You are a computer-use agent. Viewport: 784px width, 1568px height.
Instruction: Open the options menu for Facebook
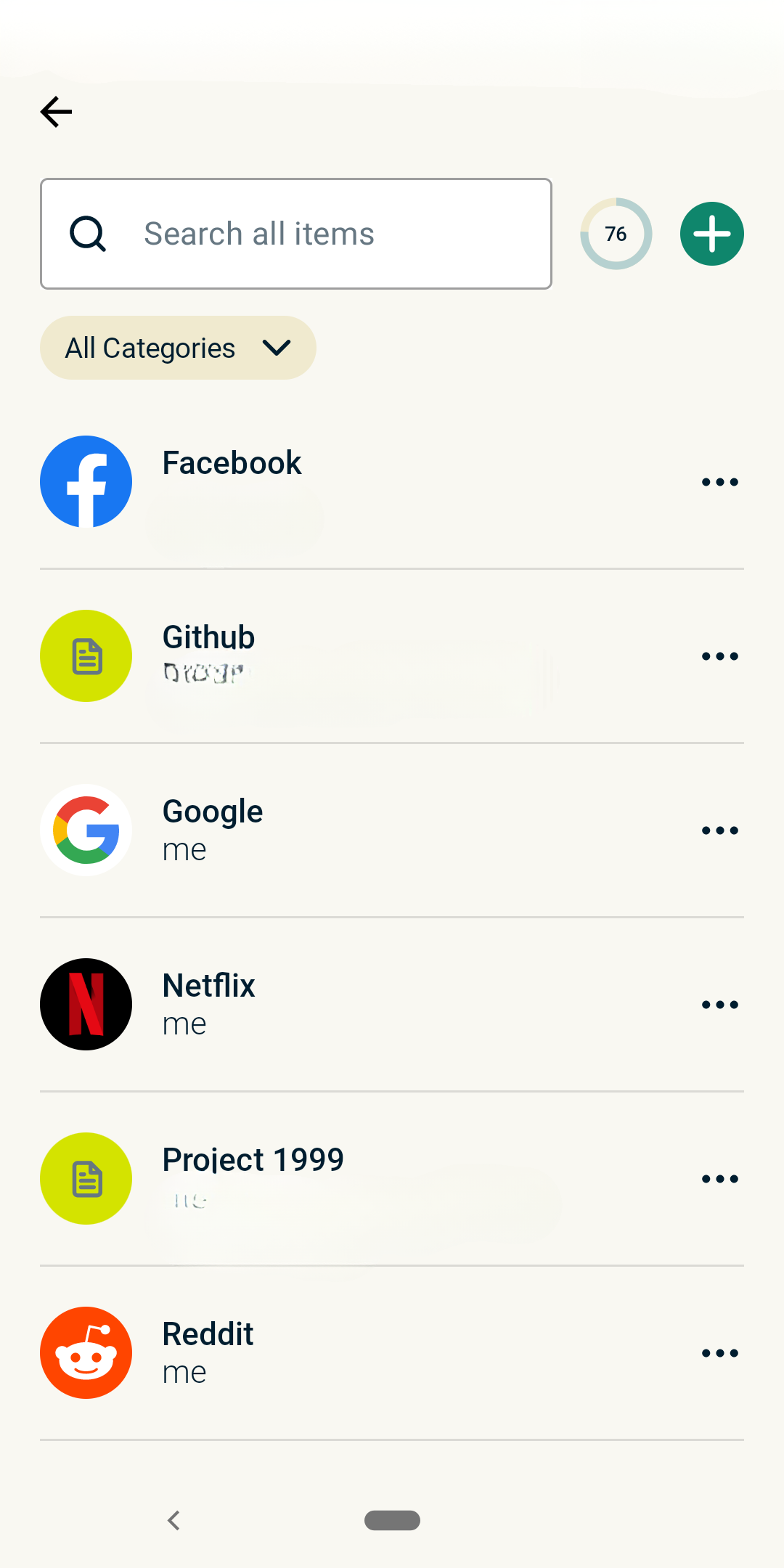click(719, 481)
